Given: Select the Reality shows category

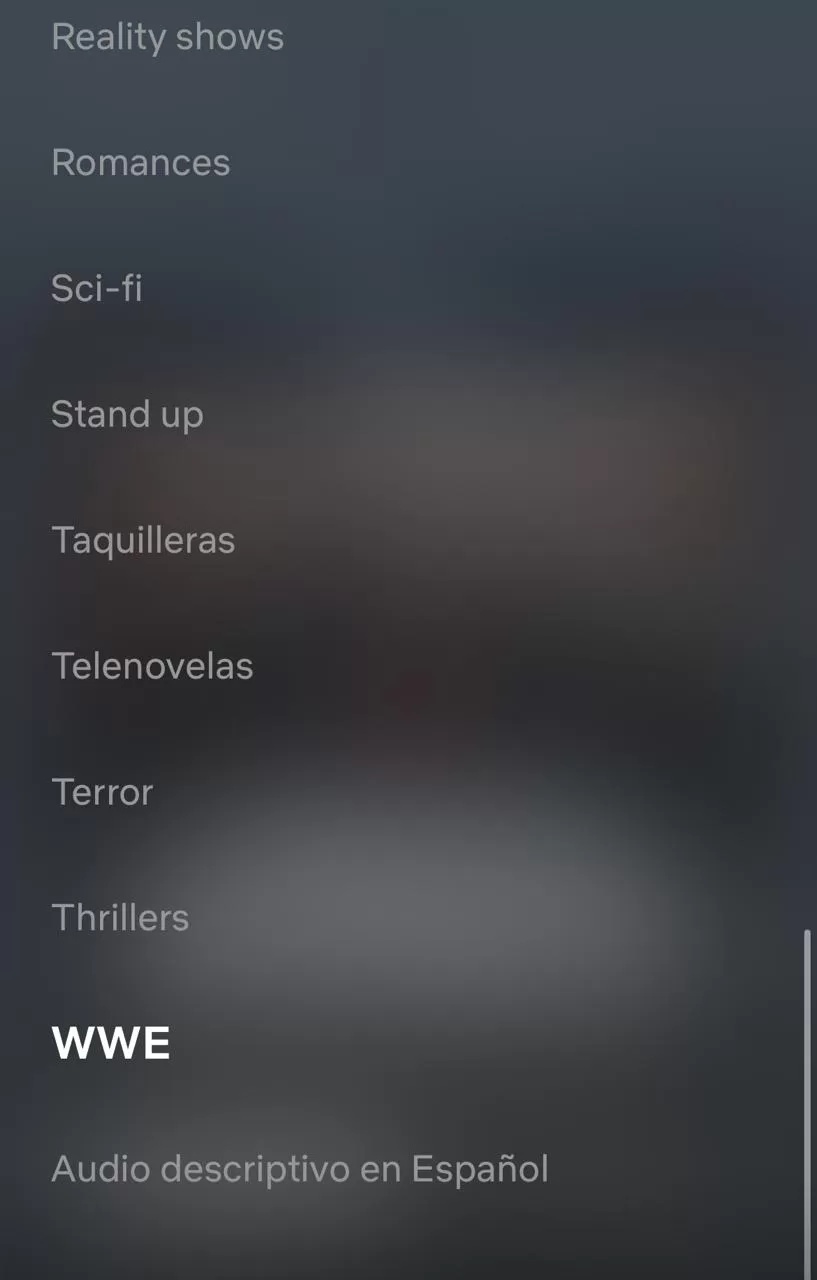Looking at the screenshot, I should [x=167, y=37].
